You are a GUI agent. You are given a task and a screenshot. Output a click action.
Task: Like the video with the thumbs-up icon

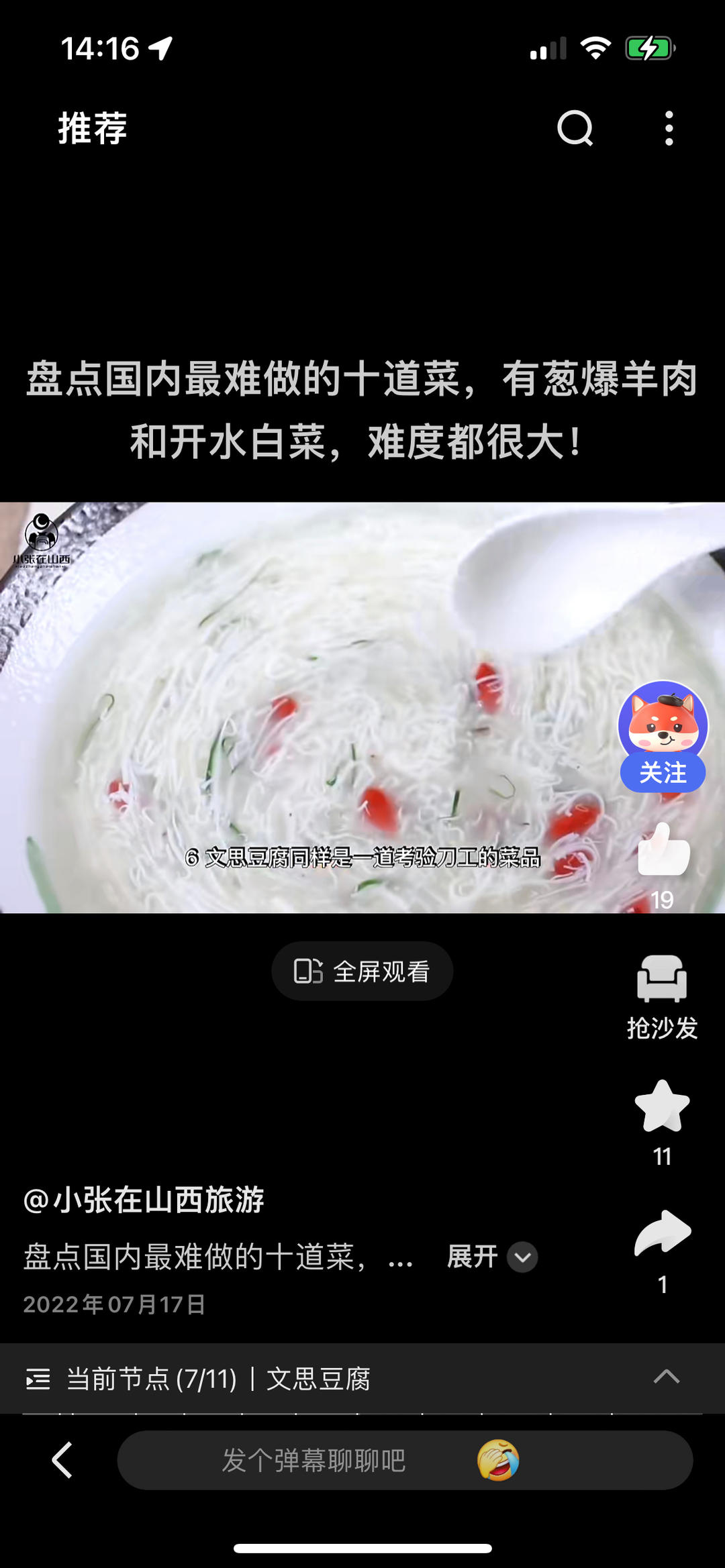pyautogui.click(x=663, y=849)
